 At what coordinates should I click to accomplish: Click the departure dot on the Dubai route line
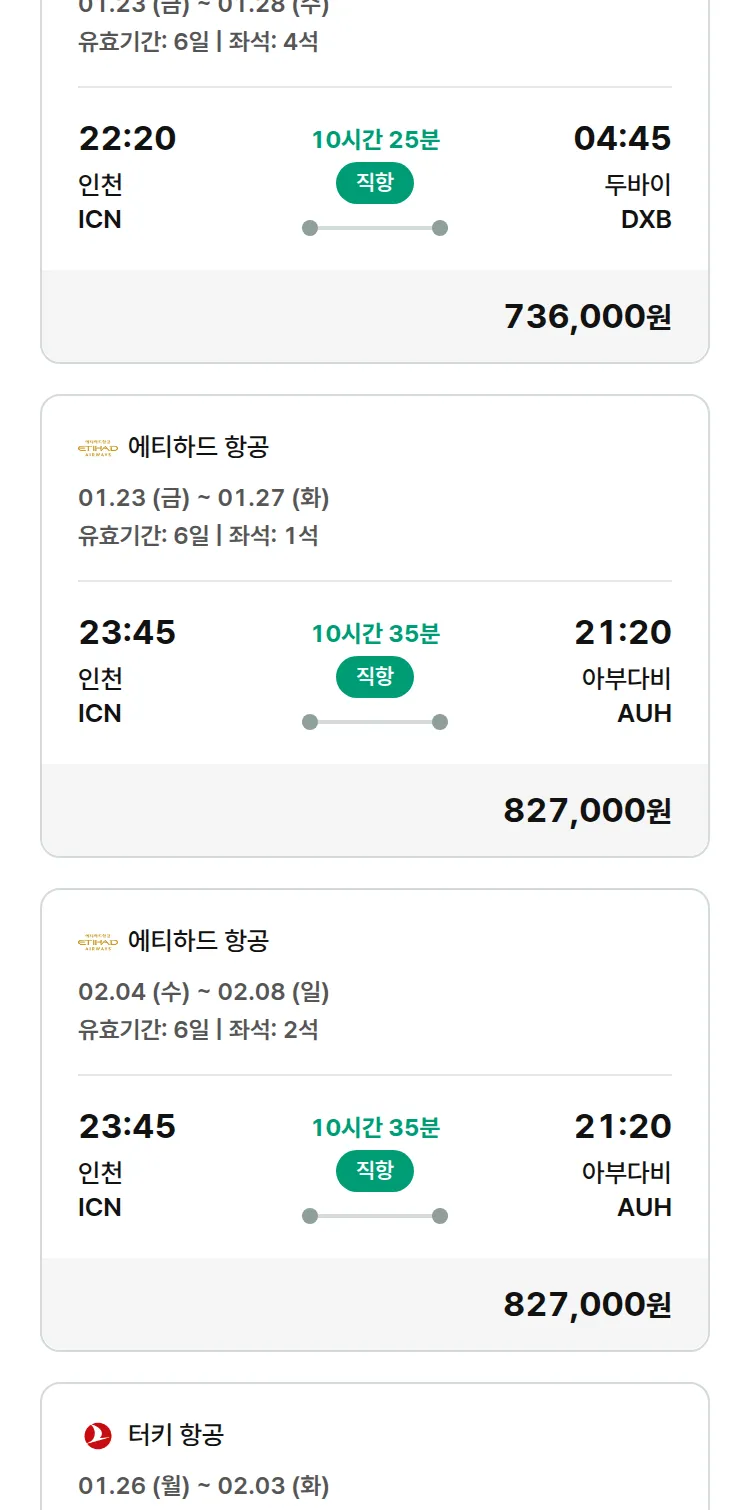tap(310, 228)
